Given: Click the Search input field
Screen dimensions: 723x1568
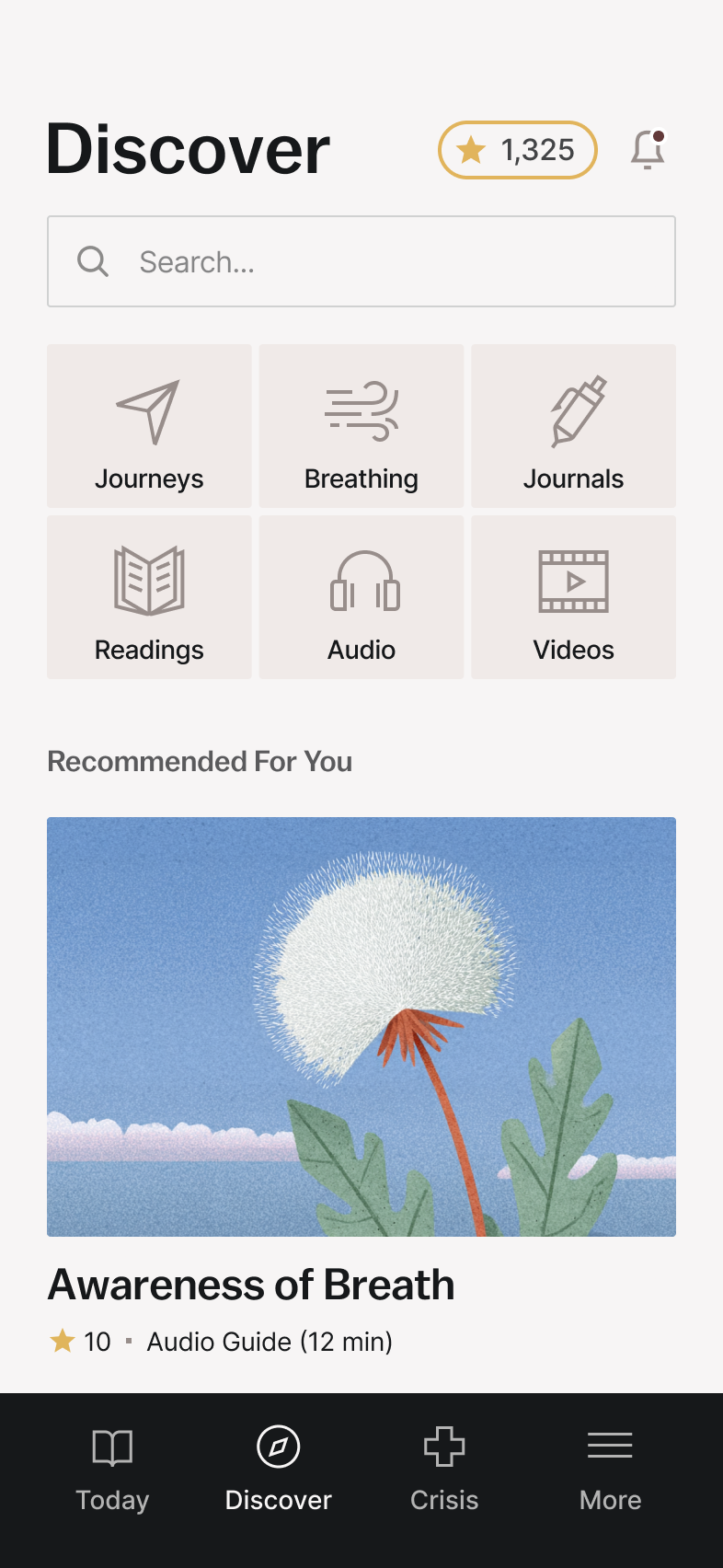Looking at the screenshot, I should point(361,261).
